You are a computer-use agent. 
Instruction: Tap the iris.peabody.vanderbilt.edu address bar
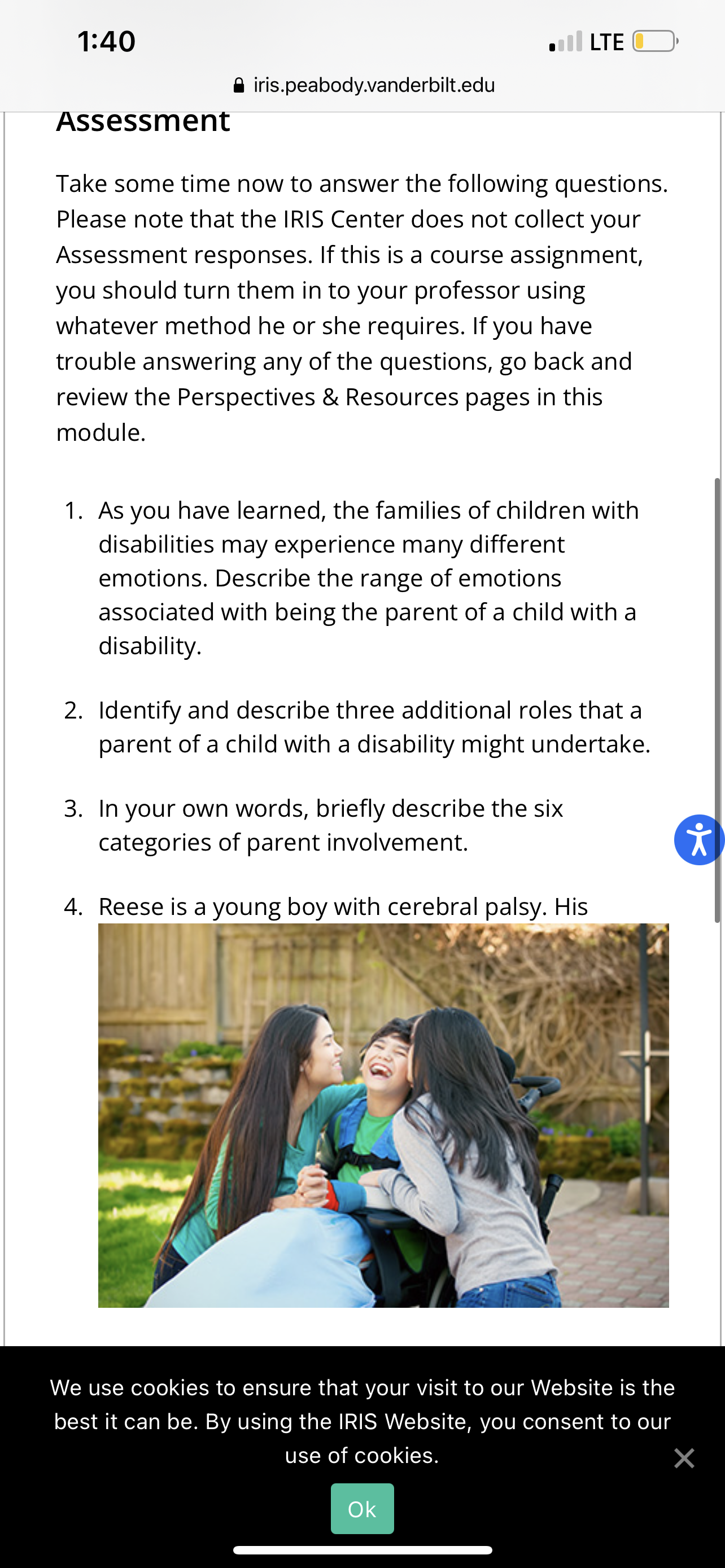[364, 85]
